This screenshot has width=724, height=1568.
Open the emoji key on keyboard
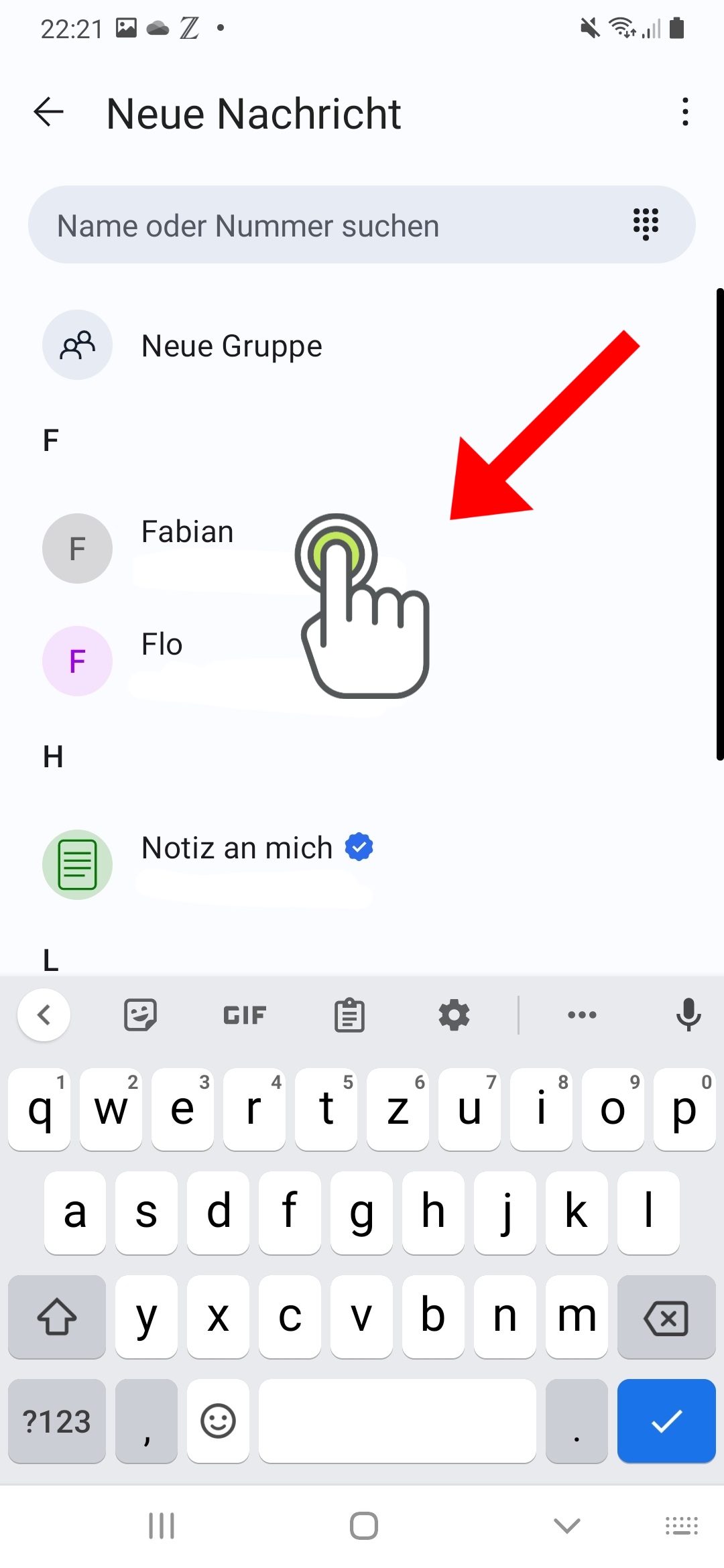[218, 1421]
